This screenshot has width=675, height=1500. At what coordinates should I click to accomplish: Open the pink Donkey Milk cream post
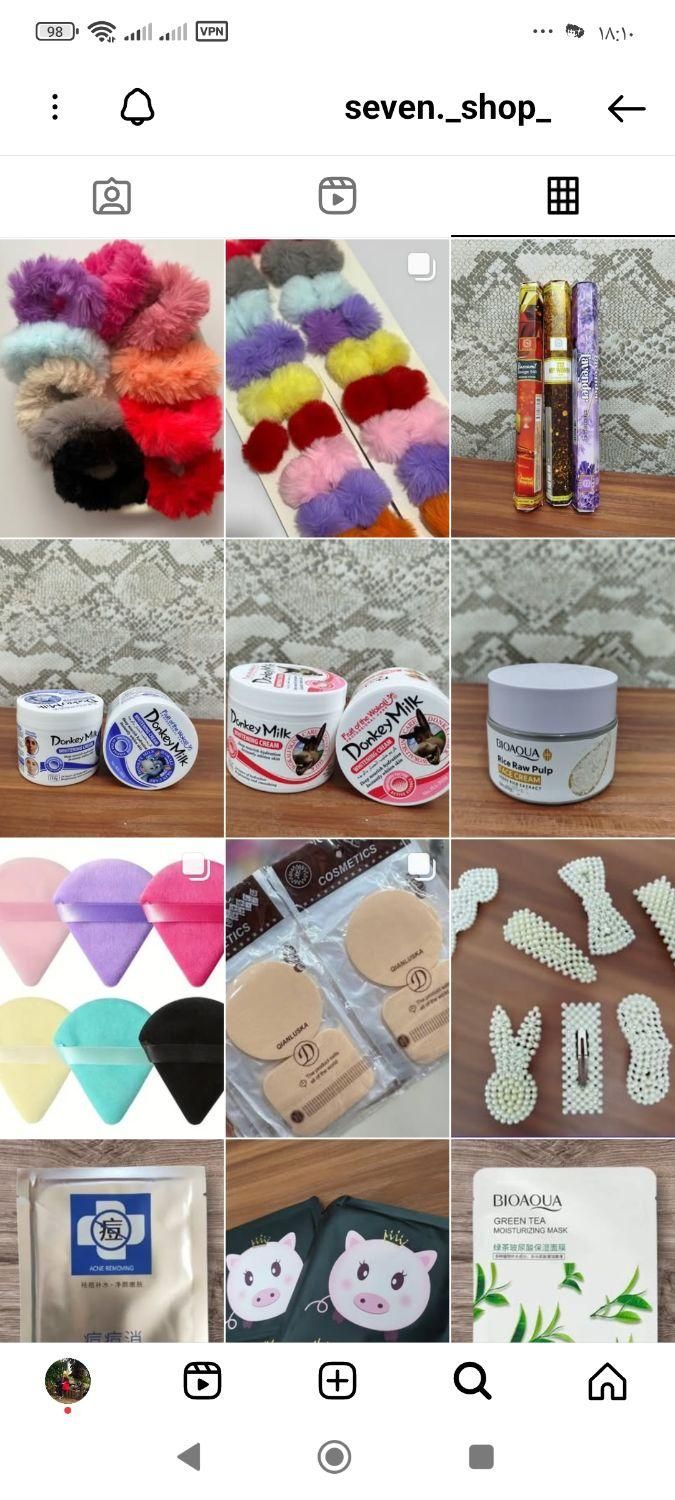337,688
